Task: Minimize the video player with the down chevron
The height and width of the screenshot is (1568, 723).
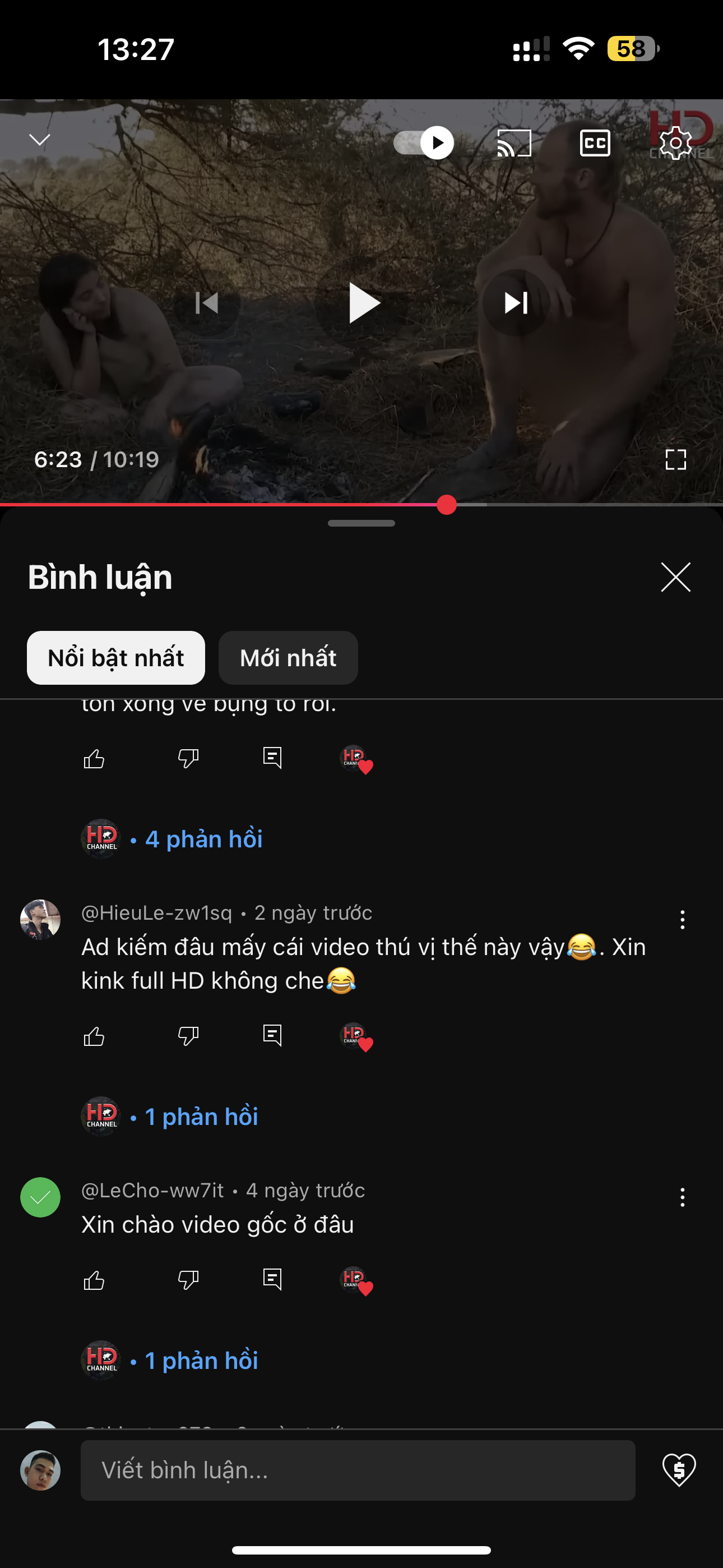Action: pyautogui.click(x=40, y=140)
